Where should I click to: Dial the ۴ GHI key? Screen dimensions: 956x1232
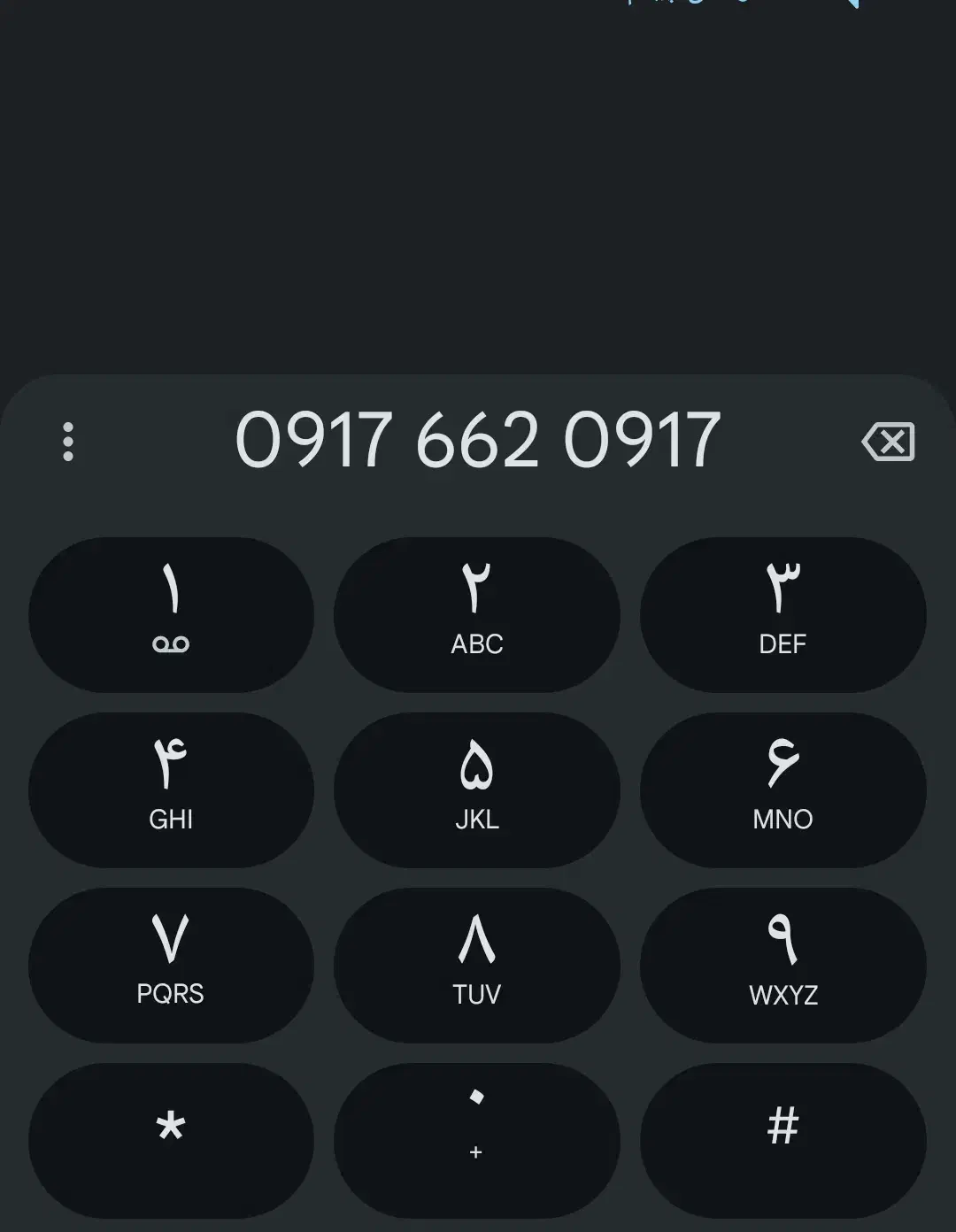click(171, 789)
